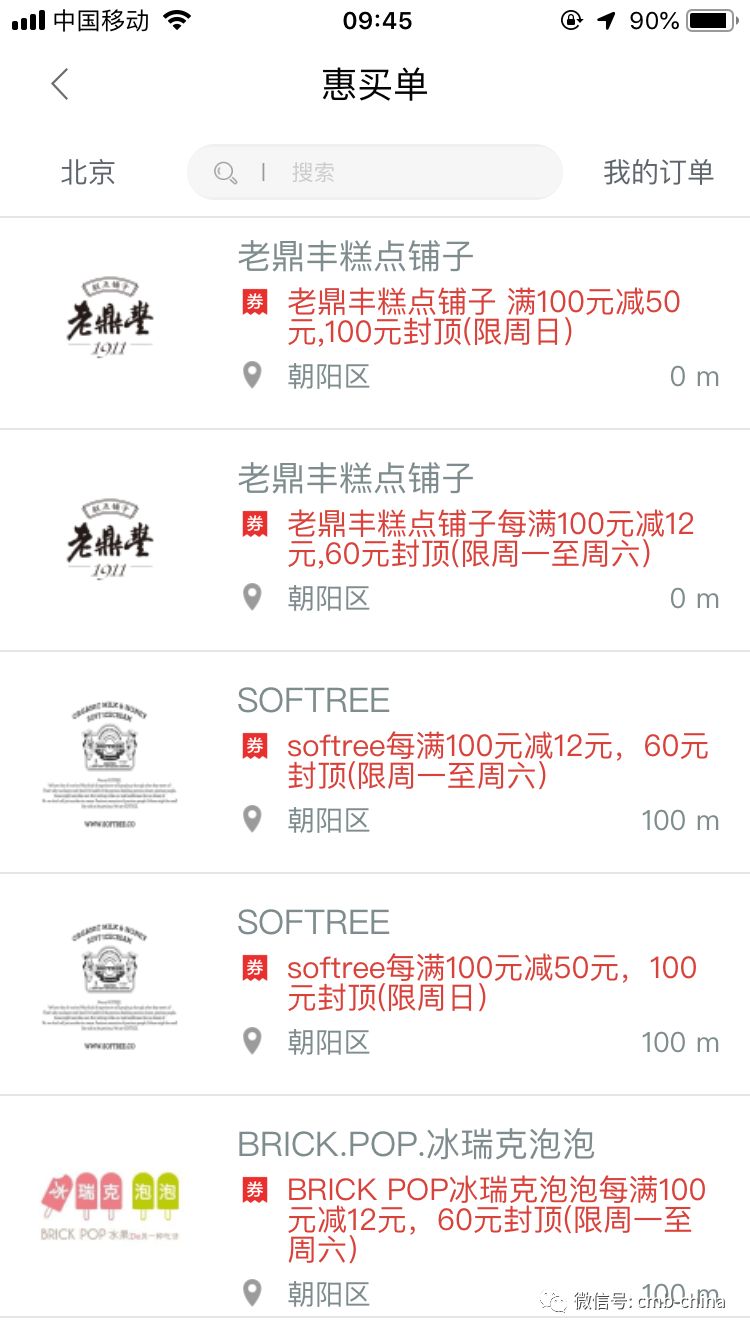Image resolution: width=750 pixels, height=1334 pixels.
Task: Click the magnifier icon in the search bar
Action: click(224, 172)
